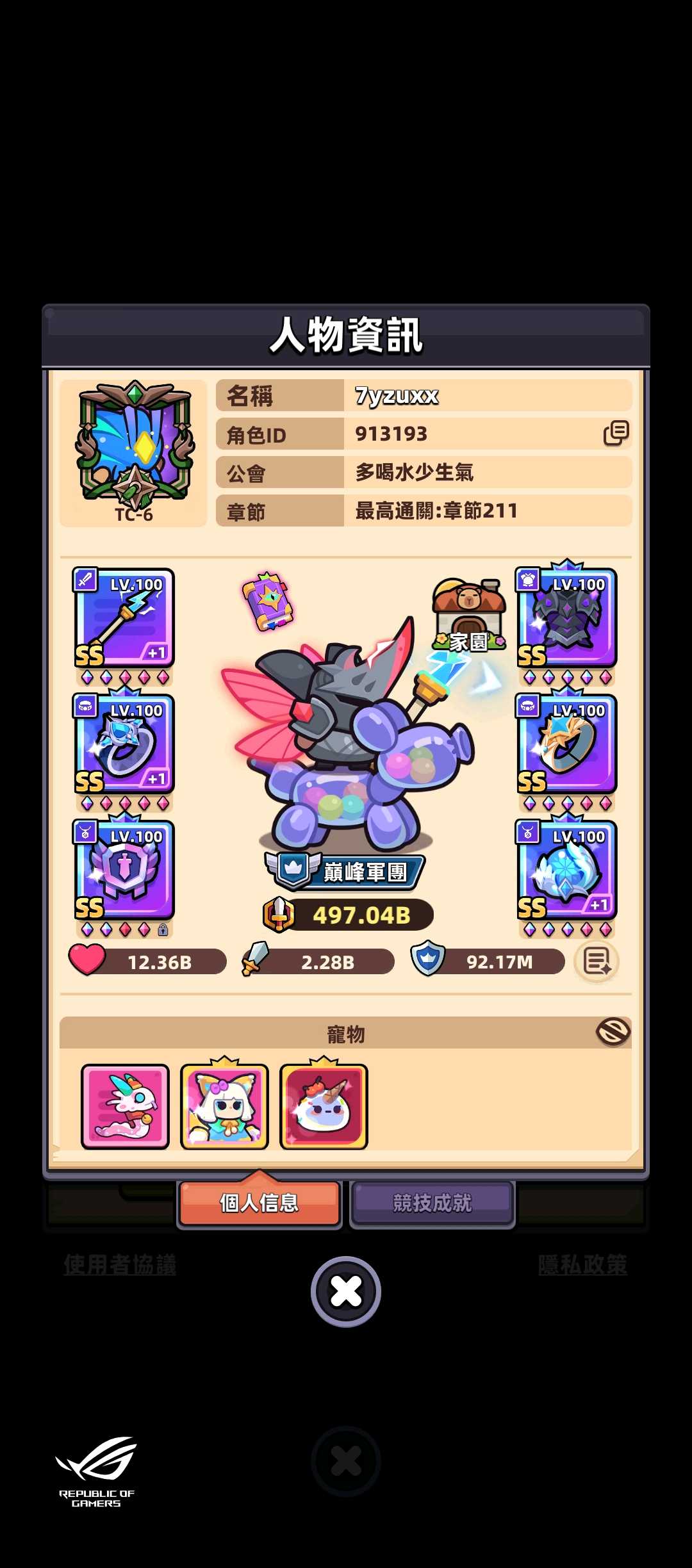This screenshot has width=692, height=1568.
Task: Inspect the LV.100 dark armor equipment
Action: 566,618
